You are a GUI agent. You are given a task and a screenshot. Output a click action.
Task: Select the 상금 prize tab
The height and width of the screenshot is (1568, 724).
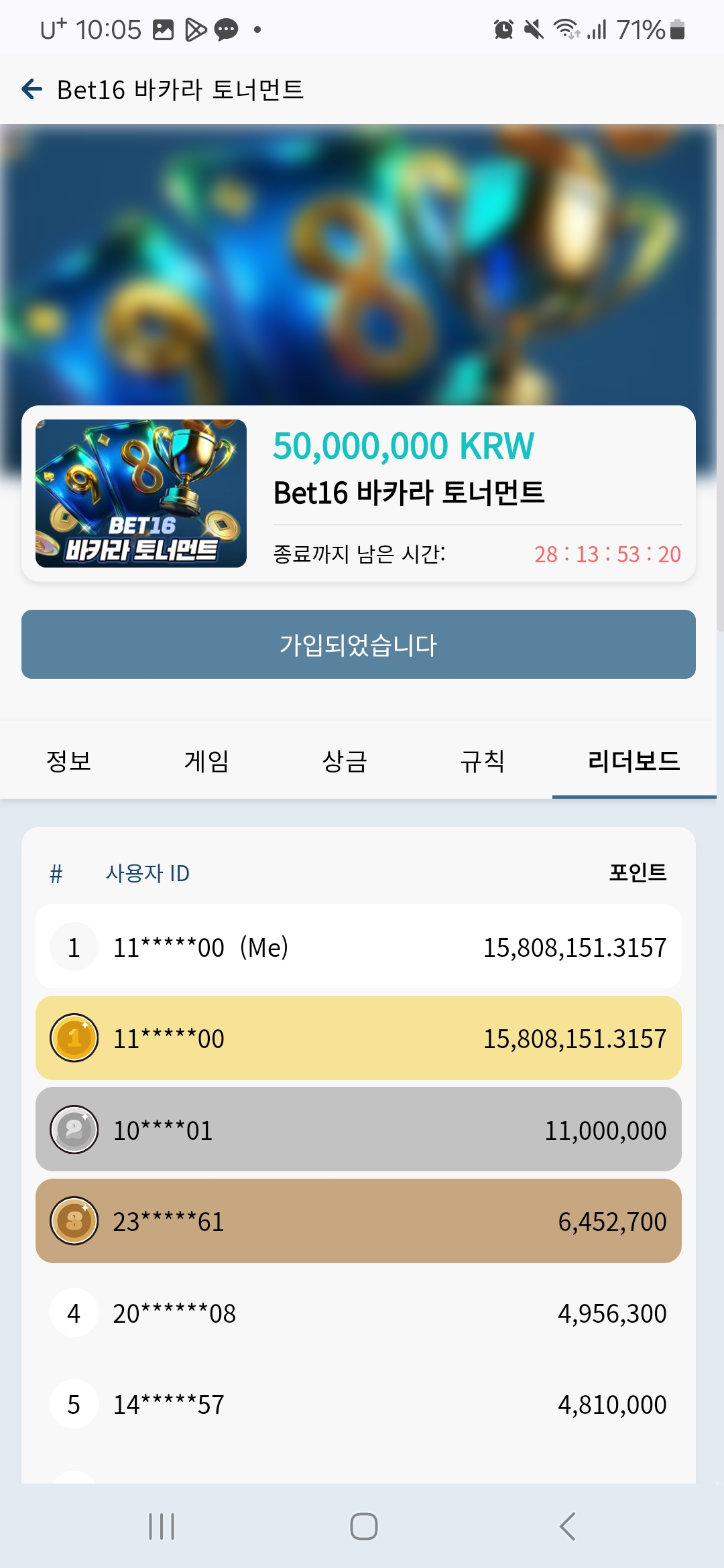[x=345, y=761]
